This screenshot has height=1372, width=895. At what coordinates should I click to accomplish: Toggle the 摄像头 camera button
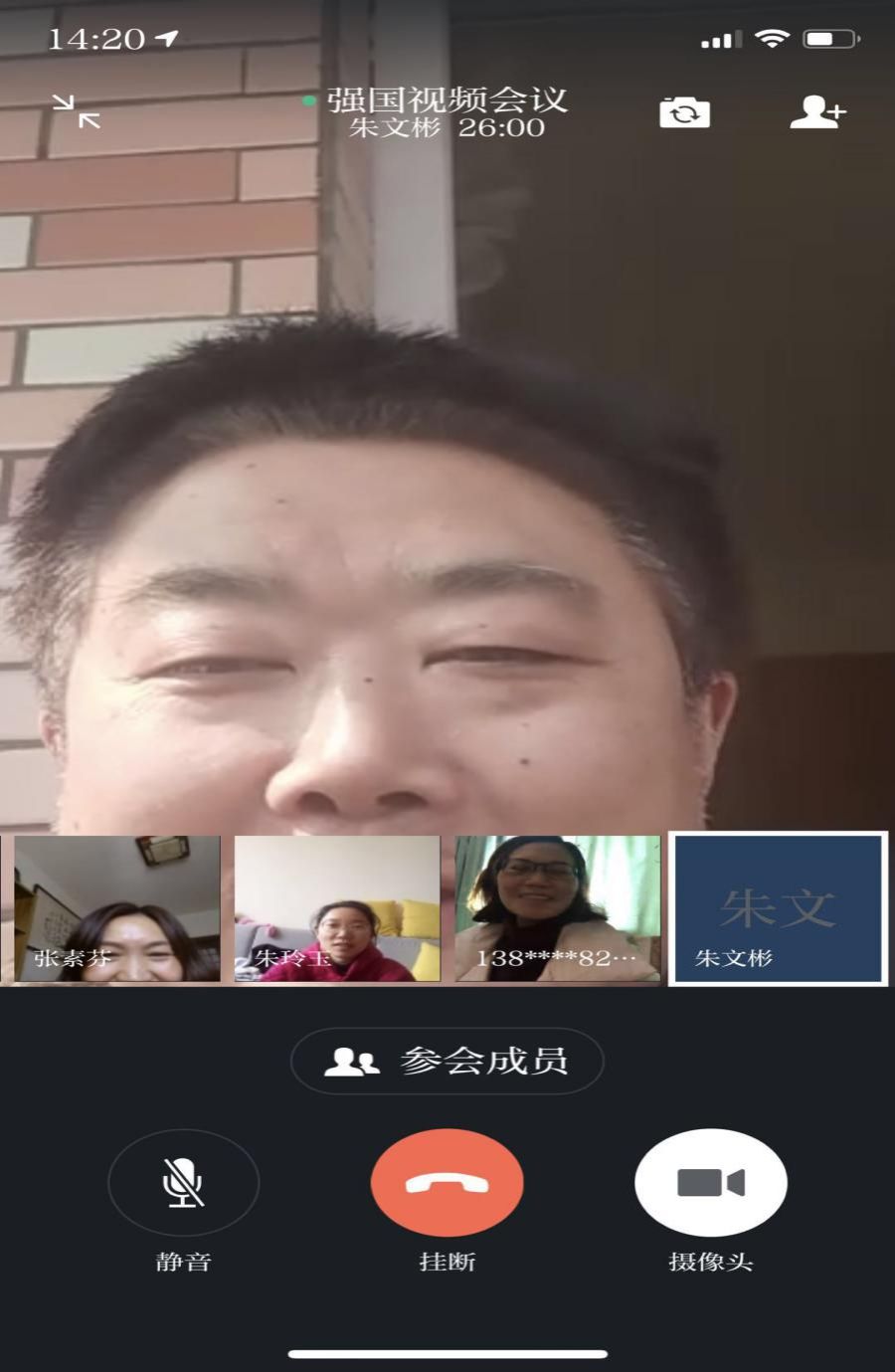point(711,1182)
